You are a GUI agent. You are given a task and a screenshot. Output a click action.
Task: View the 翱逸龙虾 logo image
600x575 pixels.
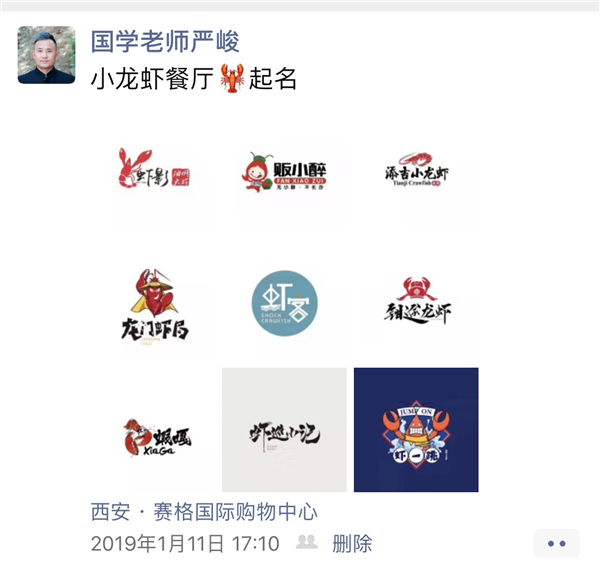point(416,304)
